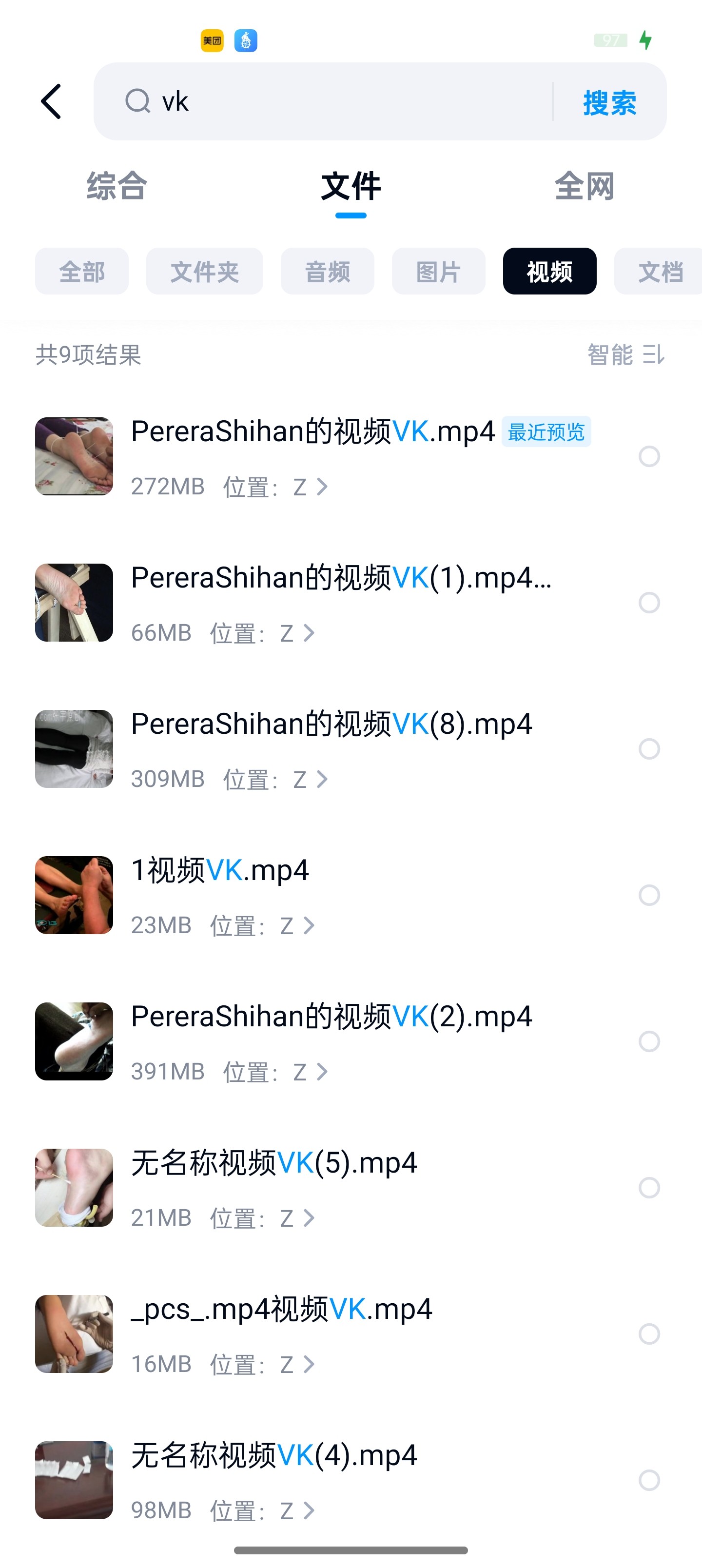Open PereraShihan的视频VK(8).mp4
702x1568 pixels.
point(331,725)
